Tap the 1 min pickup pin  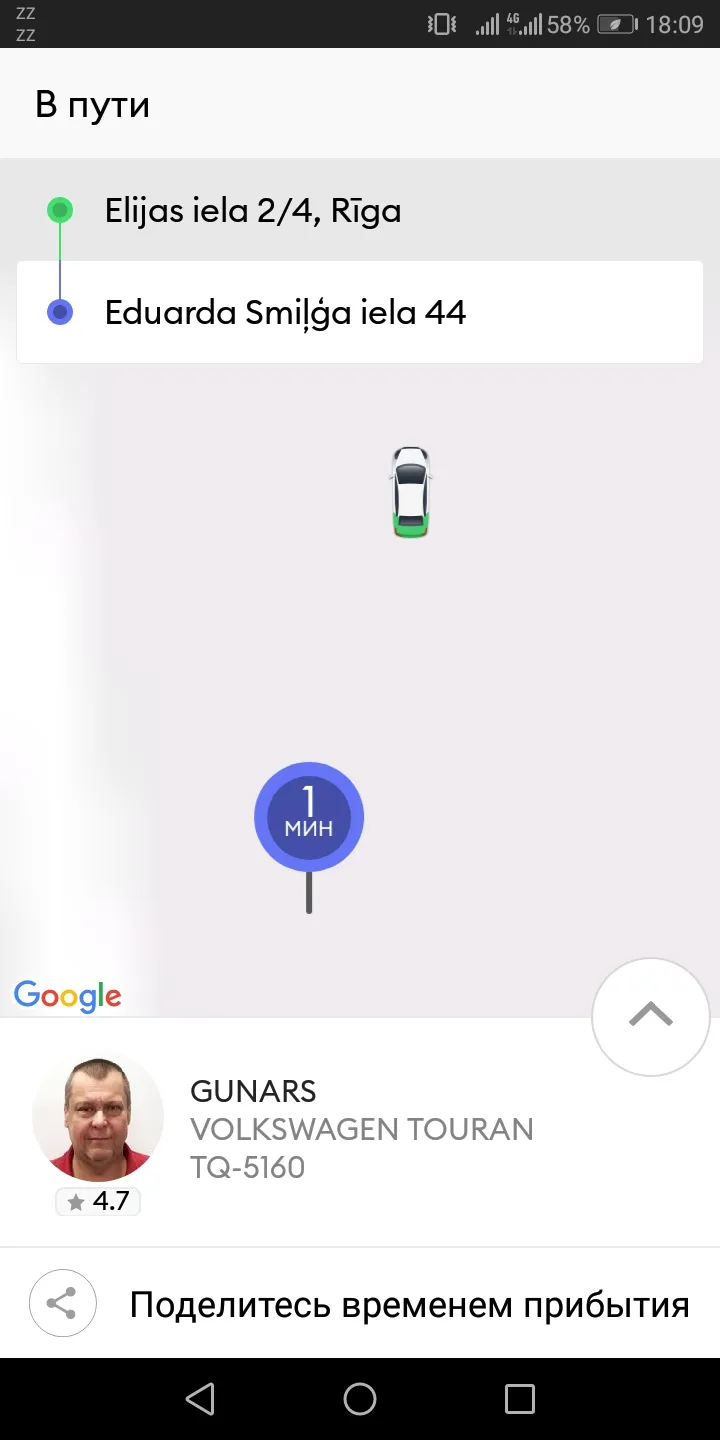coord(309,818)
